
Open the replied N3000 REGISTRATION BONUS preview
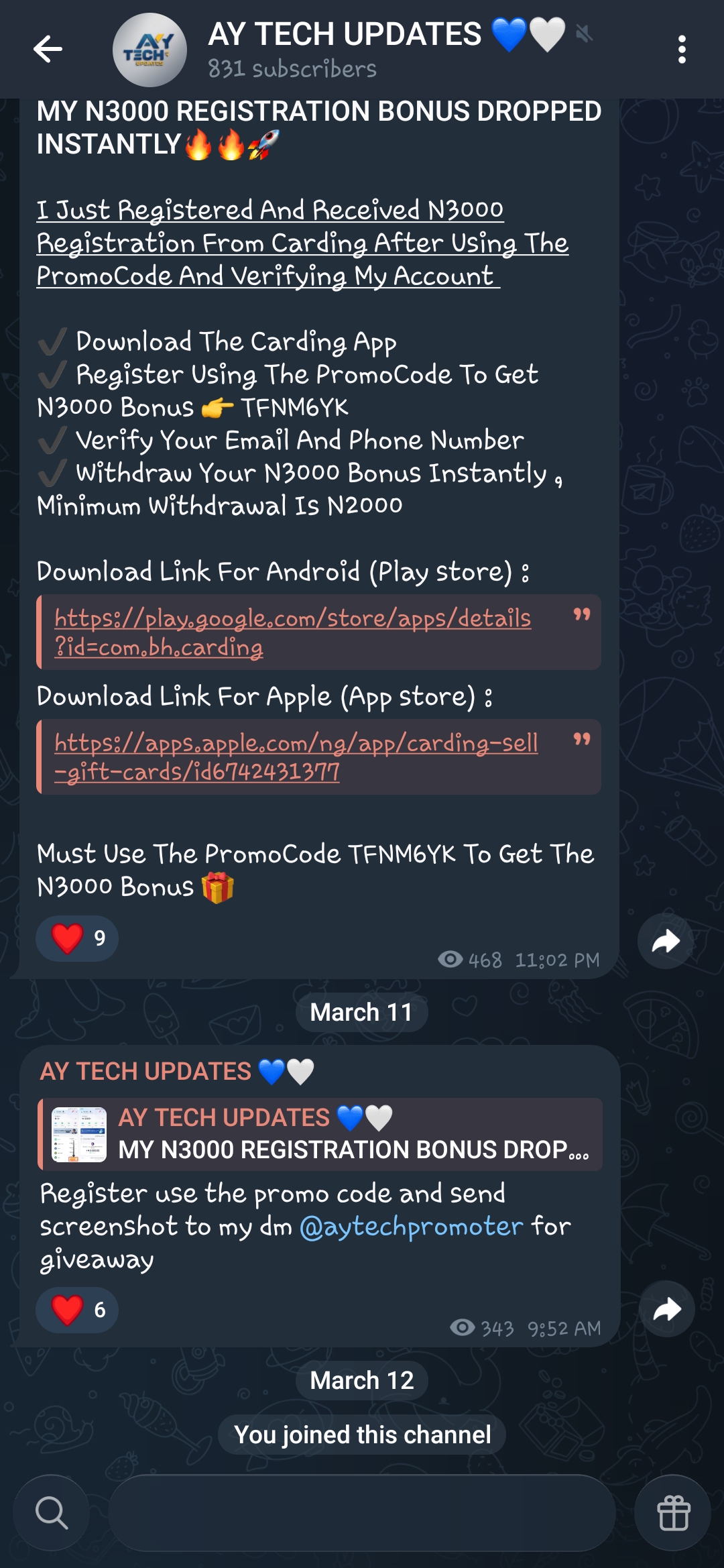[320, 1134]
